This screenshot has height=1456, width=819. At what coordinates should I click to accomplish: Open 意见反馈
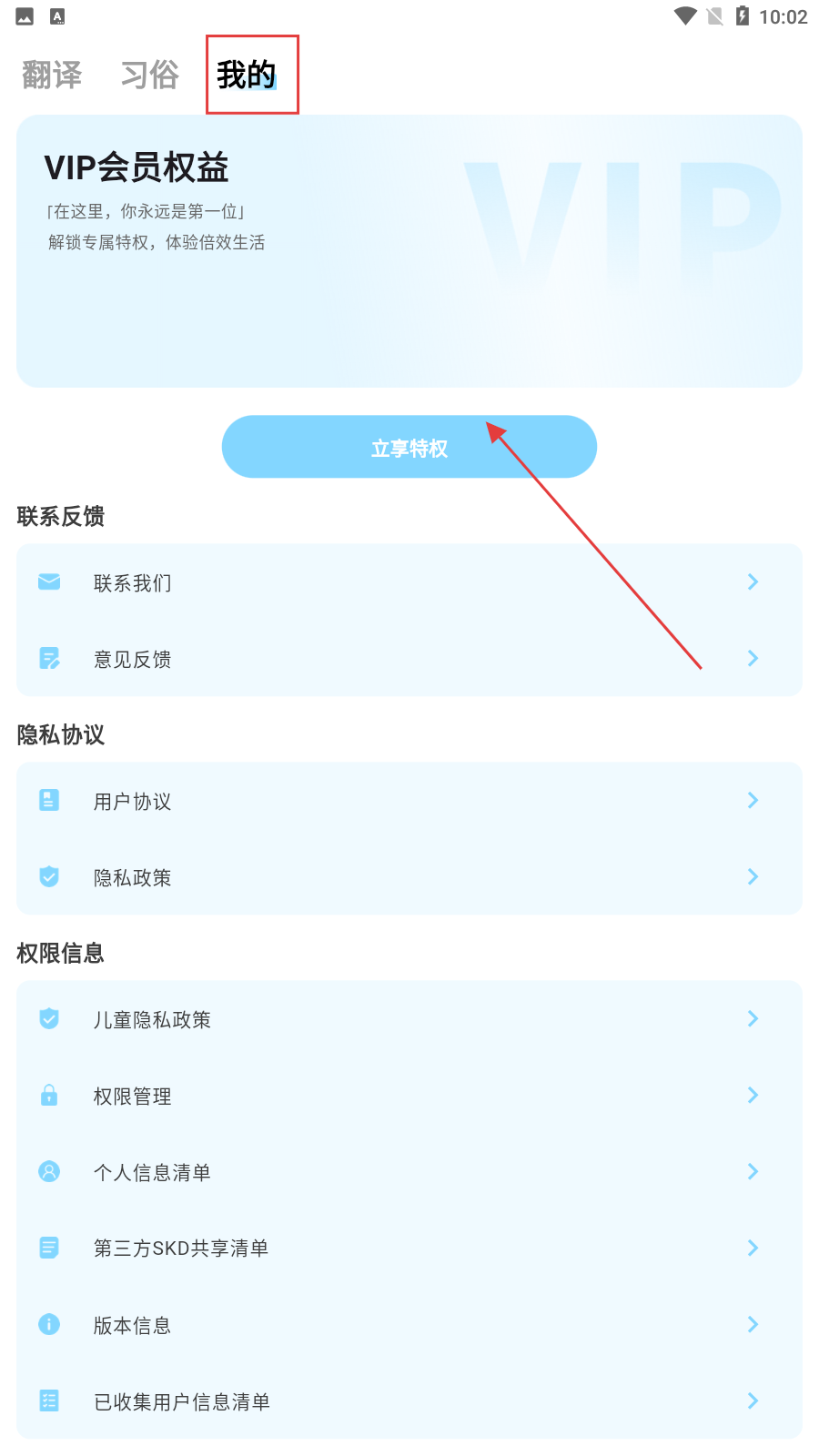[409, 659]
